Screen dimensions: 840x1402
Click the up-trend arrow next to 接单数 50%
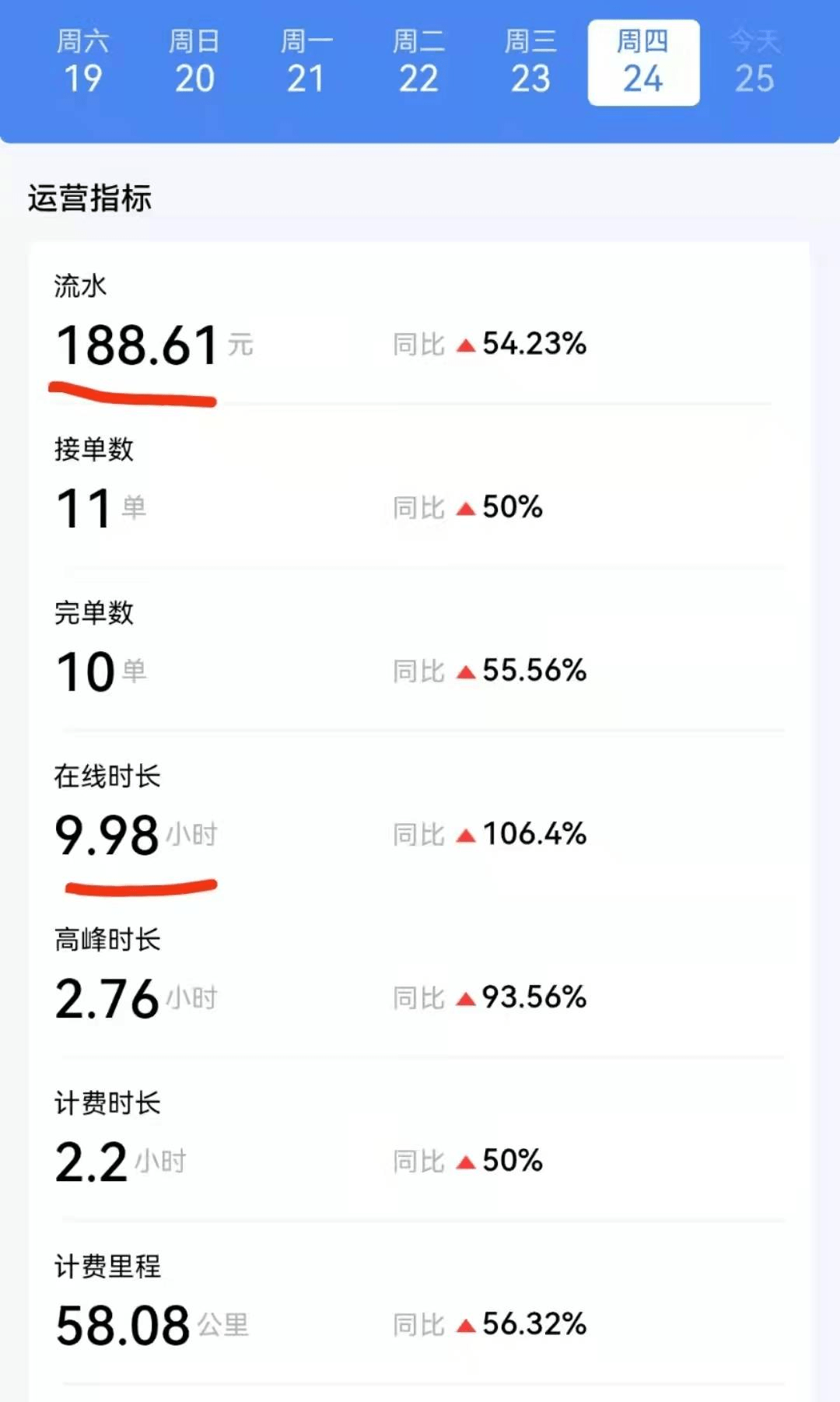click(x=465, y=508)
